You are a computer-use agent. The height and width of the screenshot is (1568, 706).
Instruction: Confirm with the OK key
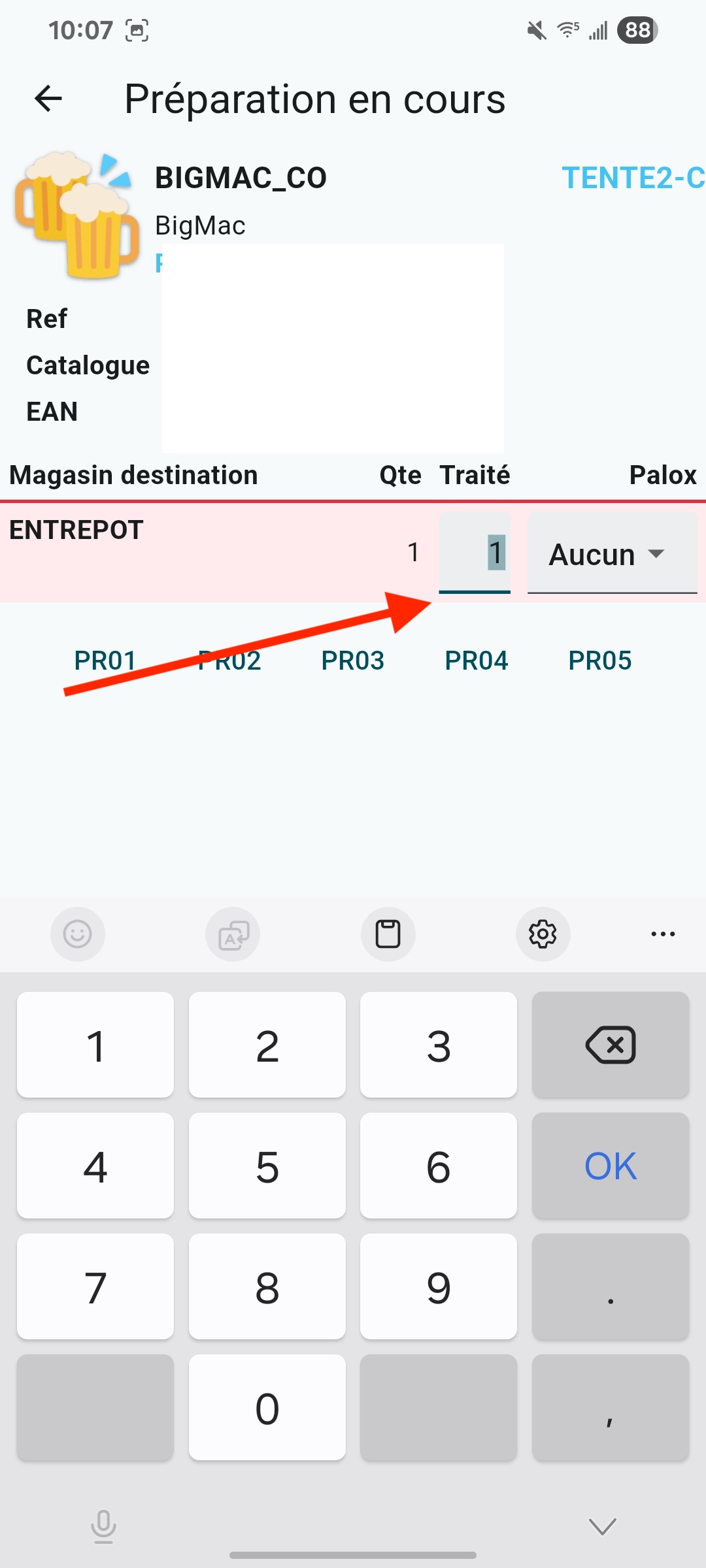pyautogui.click(x=611, y=1166)
